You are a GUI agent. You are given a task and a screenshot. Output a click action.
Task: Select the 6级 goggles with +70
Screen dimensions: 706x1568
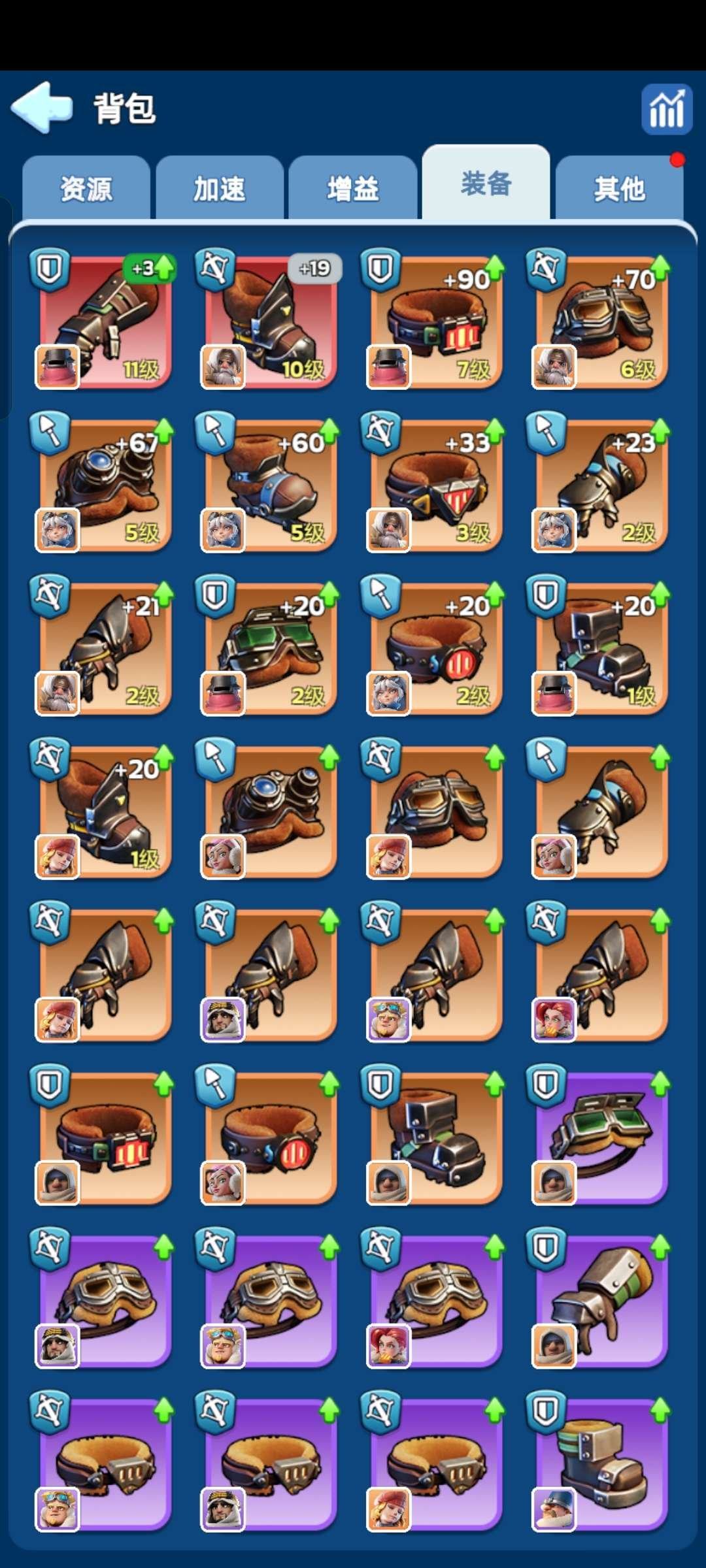tap(601, 321)
